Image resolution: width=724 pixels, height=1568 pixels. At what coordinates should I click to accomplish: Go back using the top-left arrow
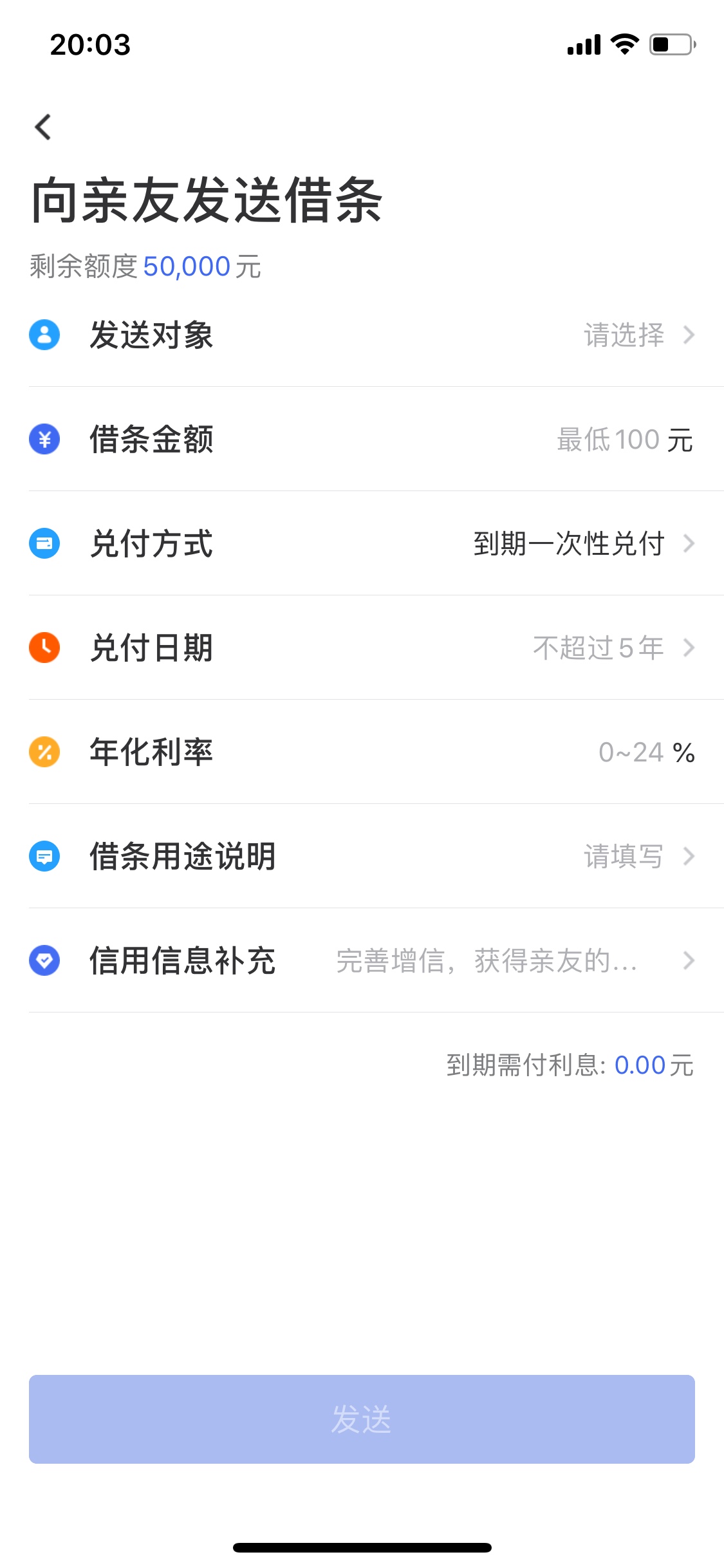(x=43, y=127)
